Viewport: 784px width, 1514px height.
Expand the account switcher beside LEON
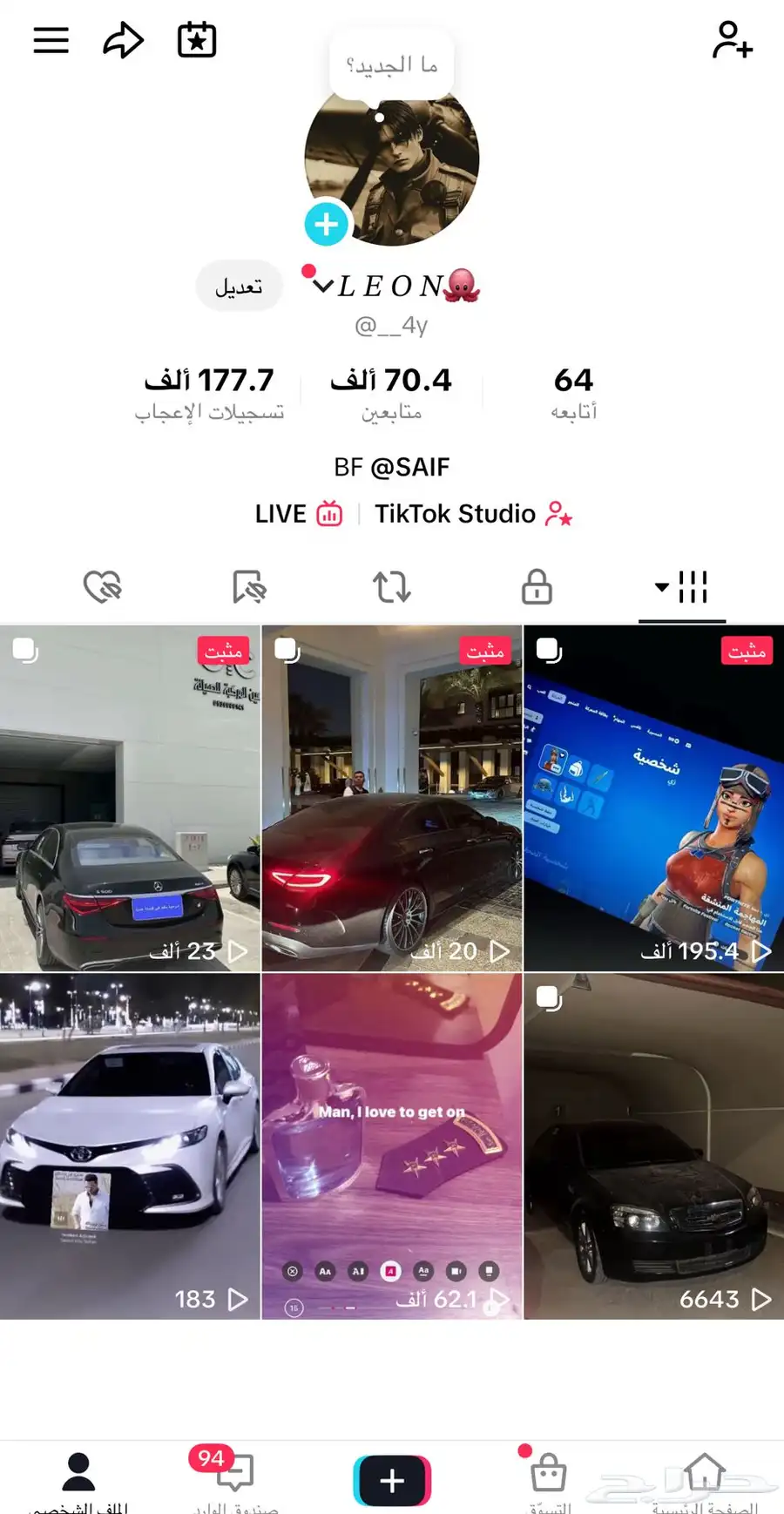[x=323, y=286]
